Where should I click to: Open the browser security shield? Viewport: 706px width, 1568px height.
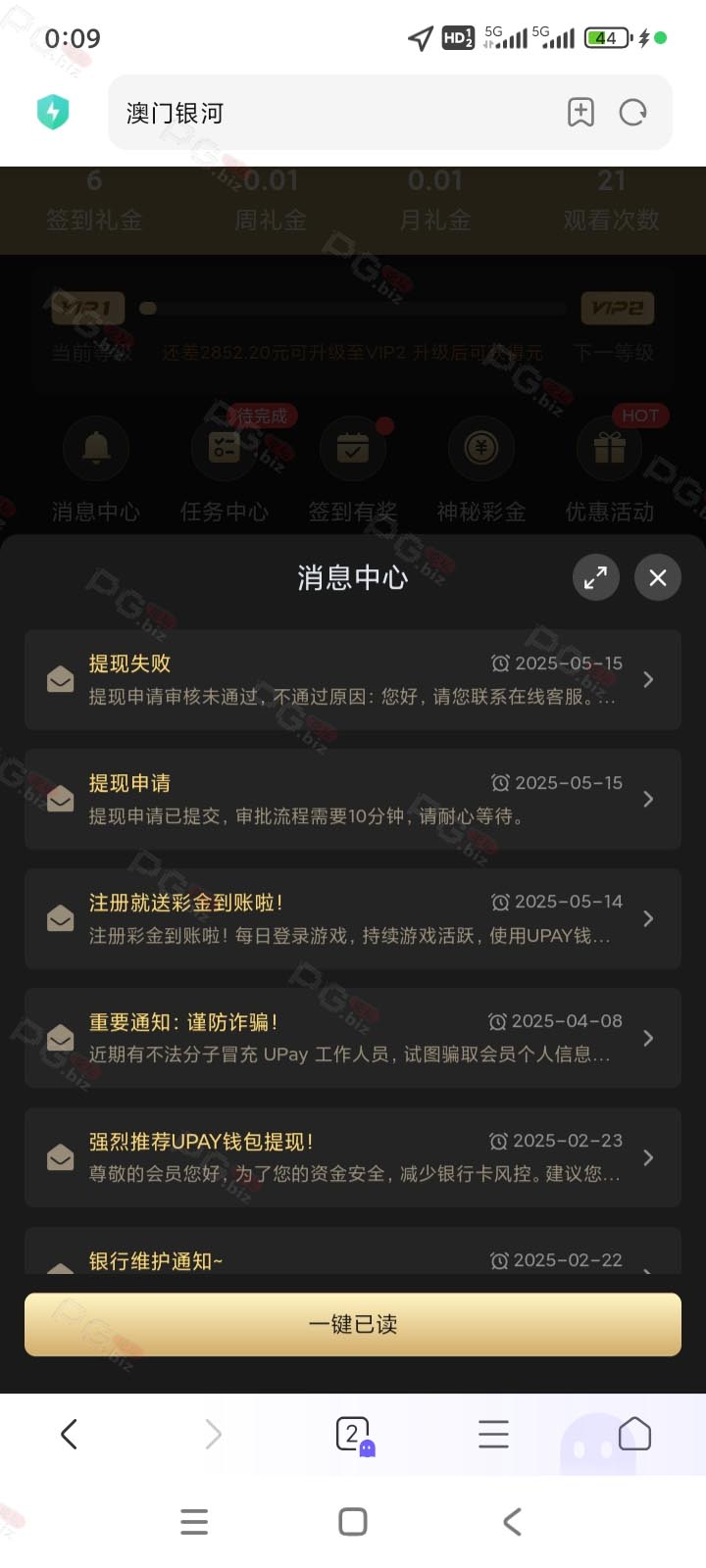click(53, 112)
